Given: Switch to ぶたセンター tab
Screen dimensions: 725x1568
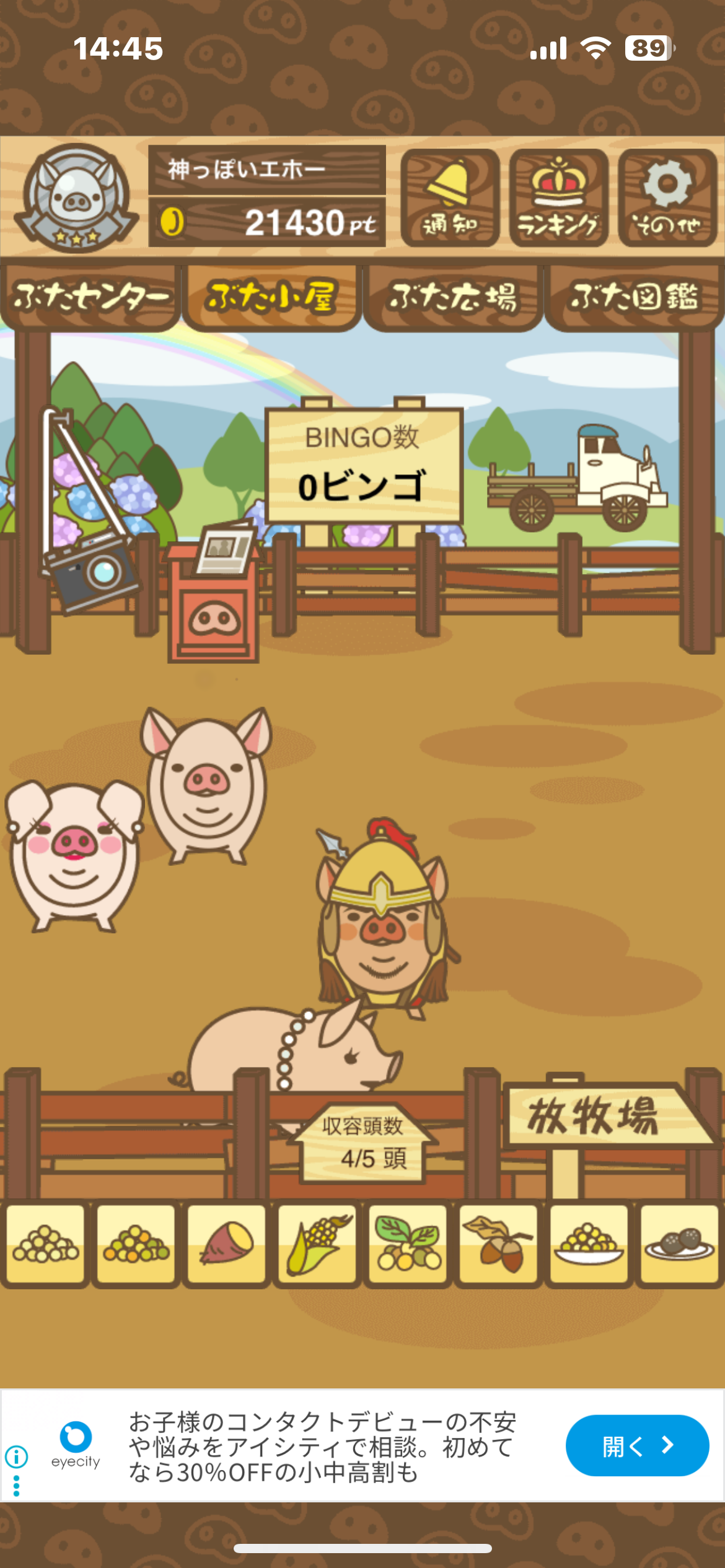Looking at the screenshot, I should 90,297.
